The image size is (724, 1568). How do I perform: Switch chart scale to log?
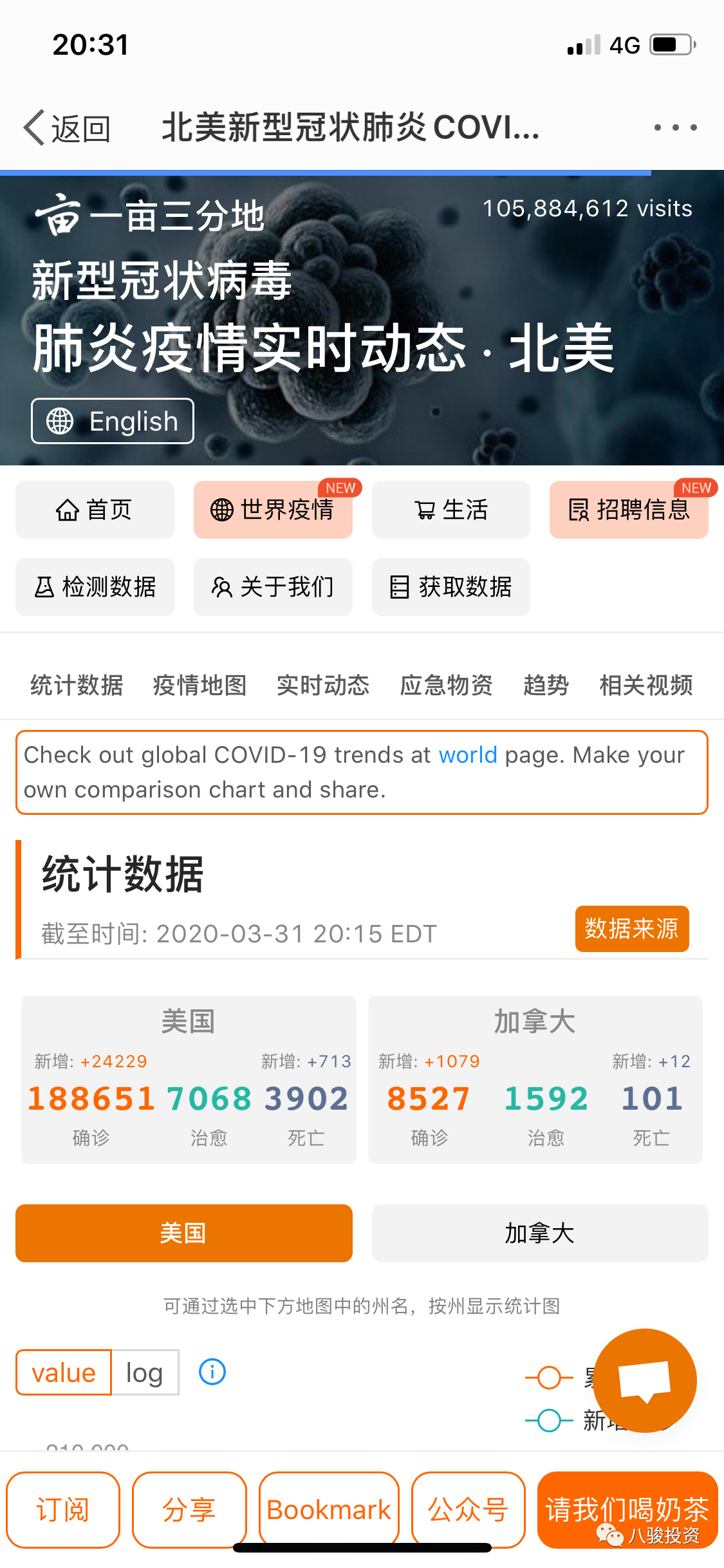(145, 1372)
